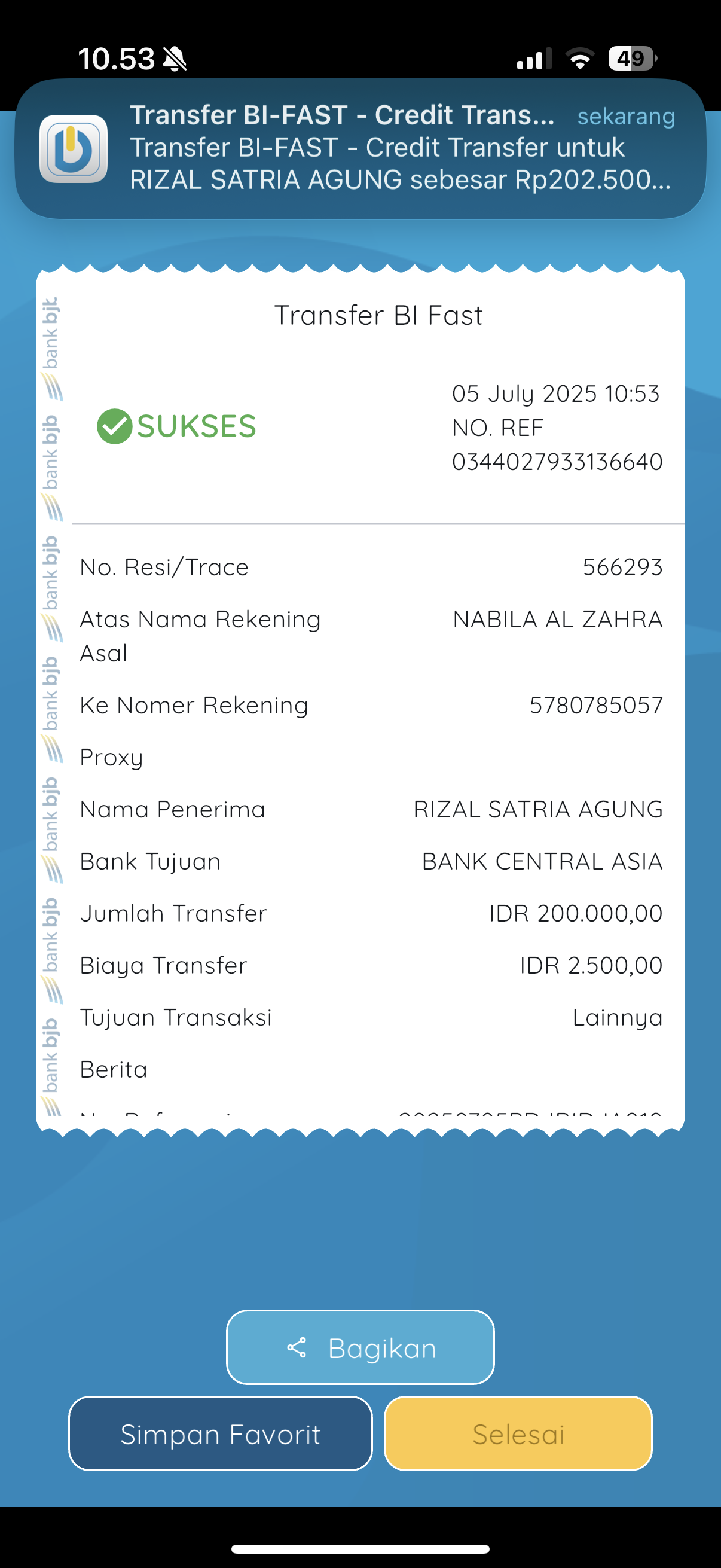Share the receipt with Bagikan
Viewport: 721px width, 1568px height.
[x=360, y=1347]
